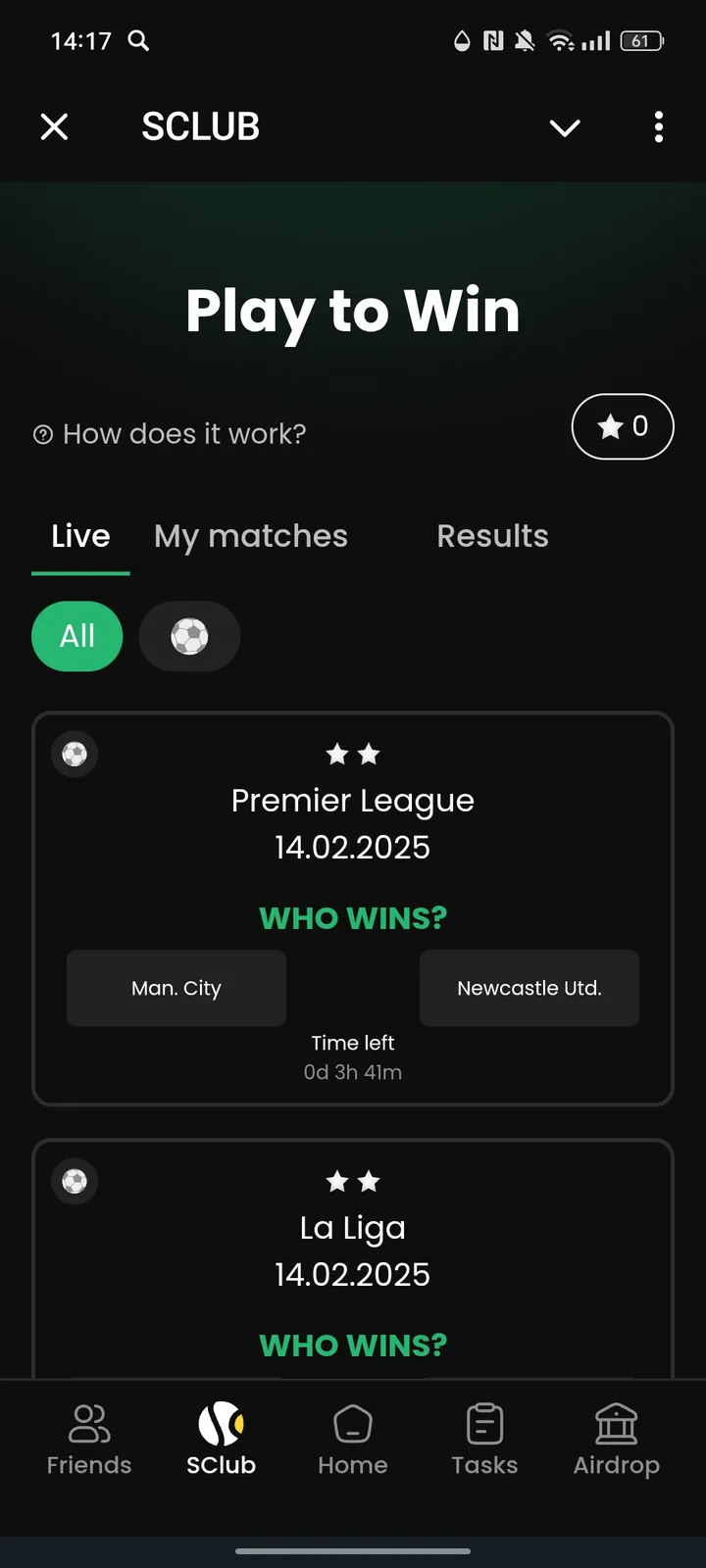
Task: Pick Man. City to win
Action: coord(176,988)
